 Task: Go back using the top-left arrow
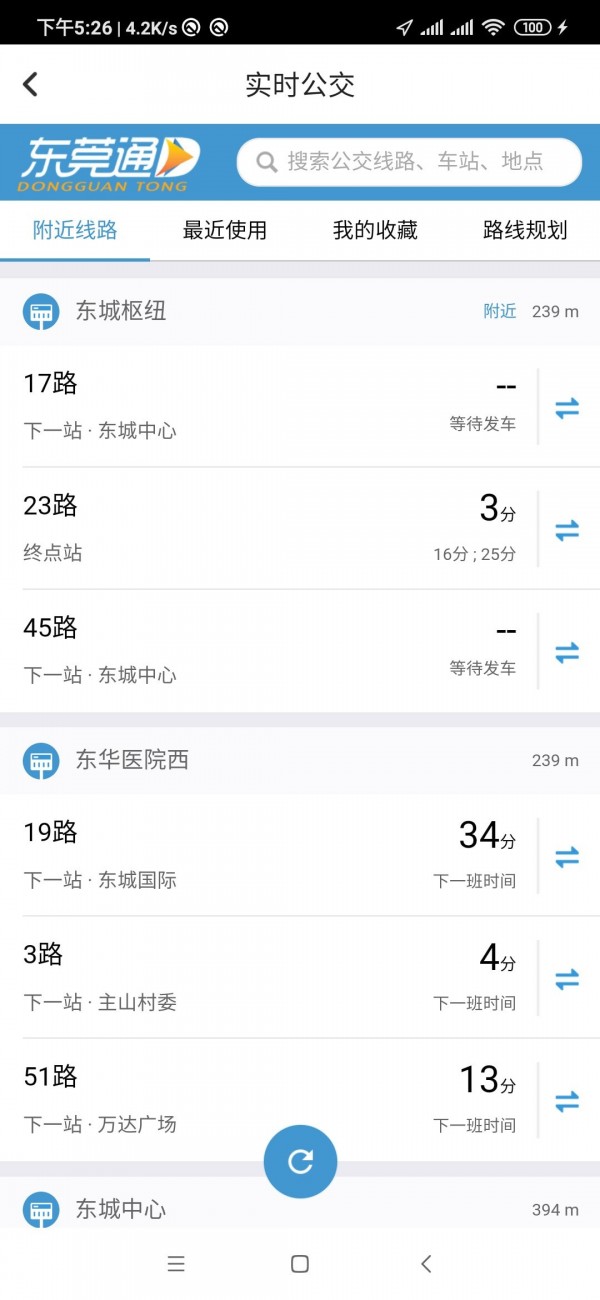[31, 85]
